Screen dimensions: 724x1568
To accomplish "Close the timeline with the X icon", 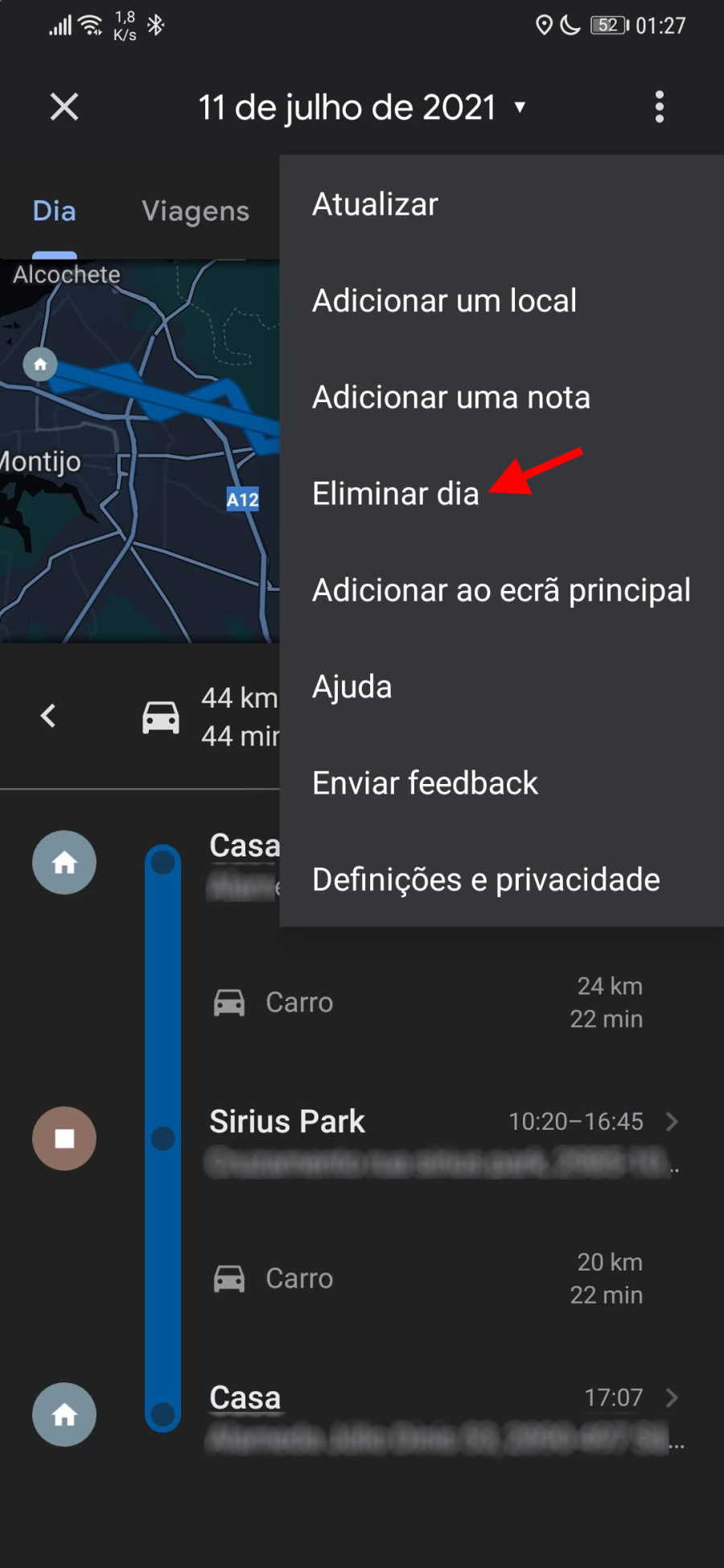I will [x=64, y=106].
